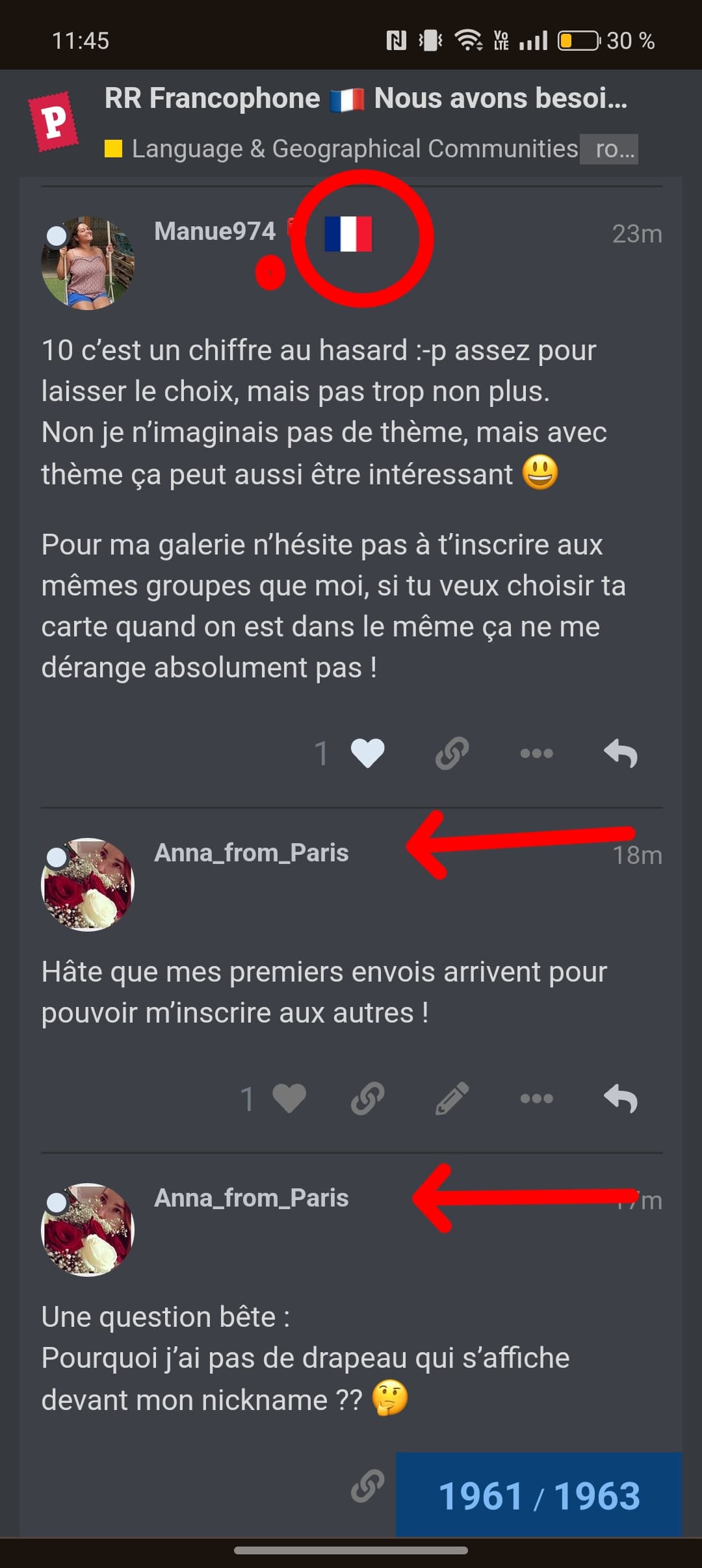Open Manue974's username profile card
Screen dimensions: 702x1568
point(214,231)
